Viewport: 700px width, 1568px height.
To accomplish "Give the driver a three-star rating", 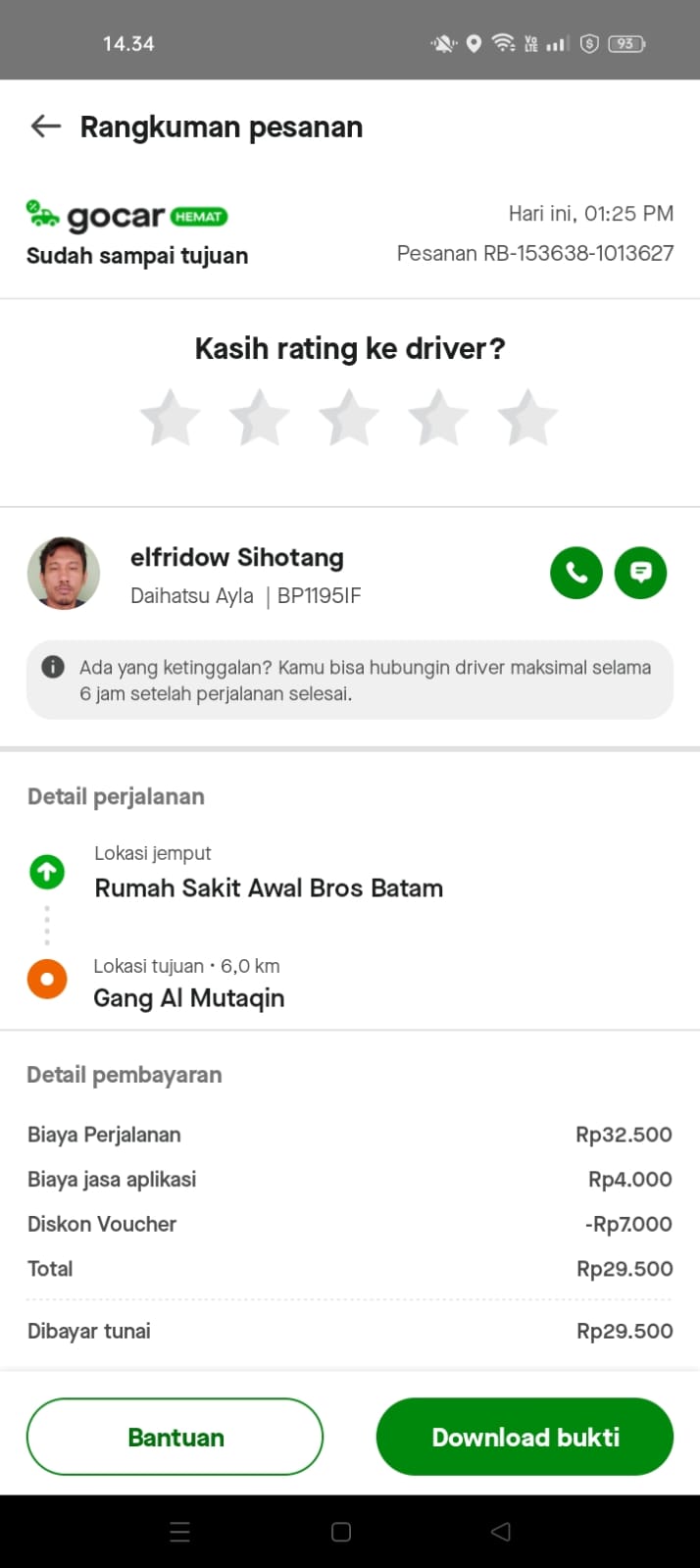I will point(349,418).
